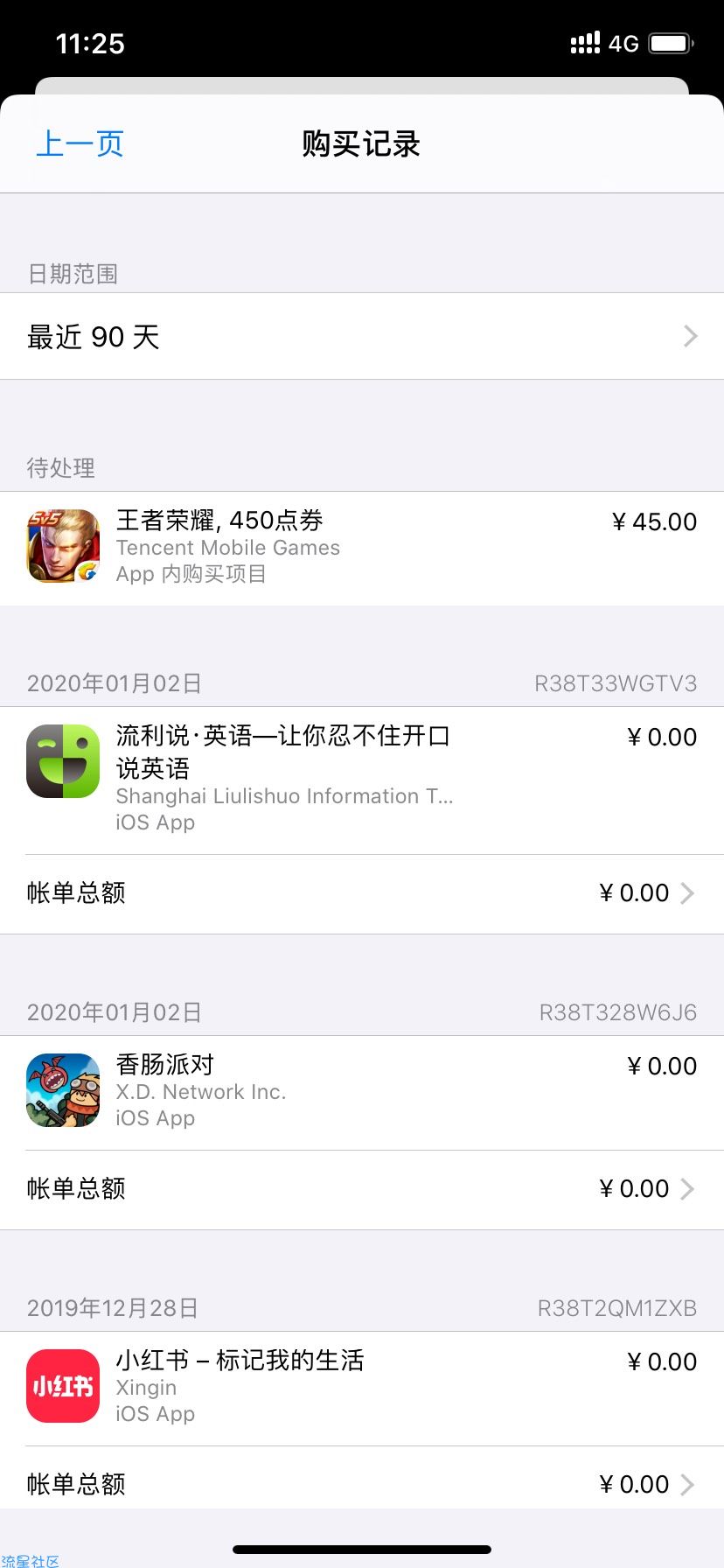The width and height of the screenshot is (724, 1568).
Task: View 帐单总额 for order R38T33WGTV3
Action: 362,893
